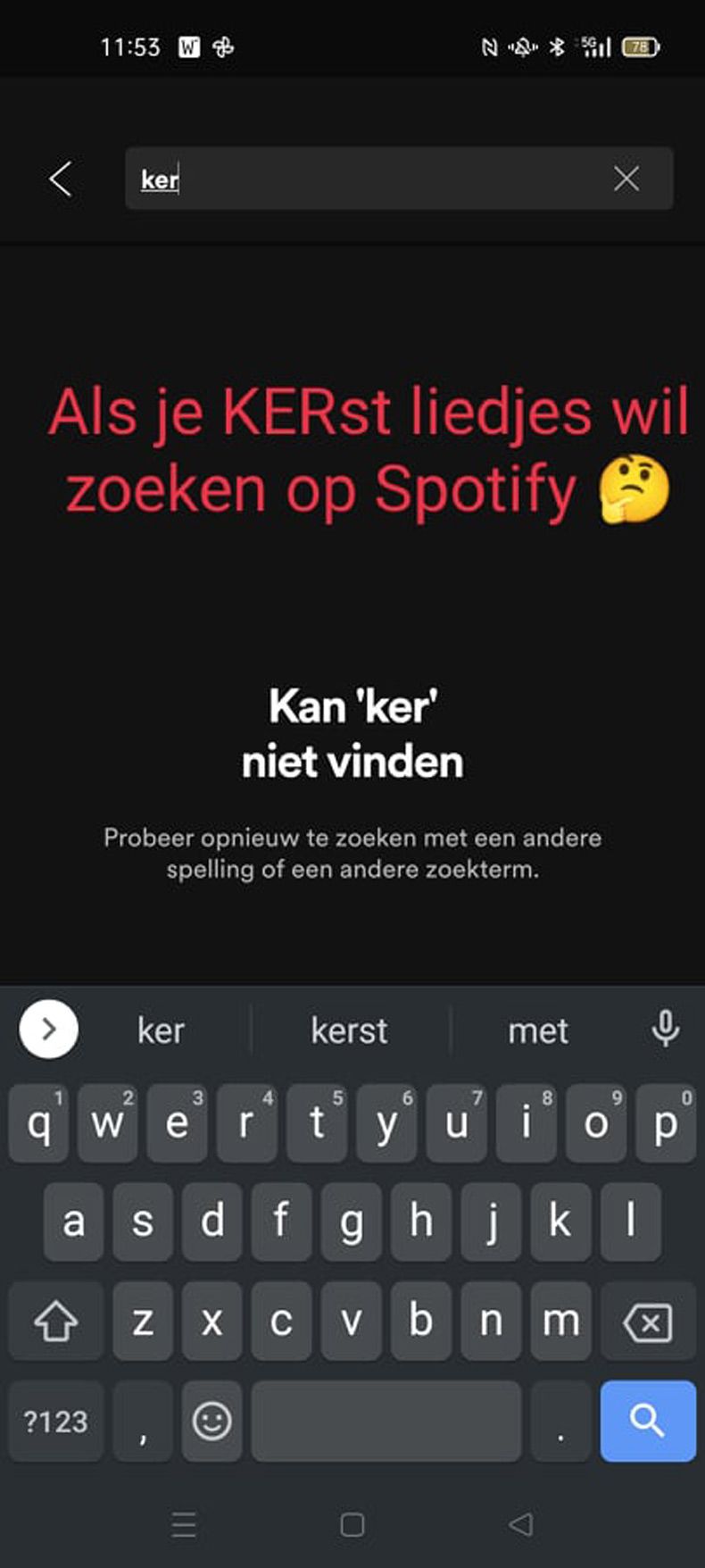The width and height of the screenshot is (705, 1568).
Task: Tap the signal strength bars indicator
Action: (x=594, y=46)
